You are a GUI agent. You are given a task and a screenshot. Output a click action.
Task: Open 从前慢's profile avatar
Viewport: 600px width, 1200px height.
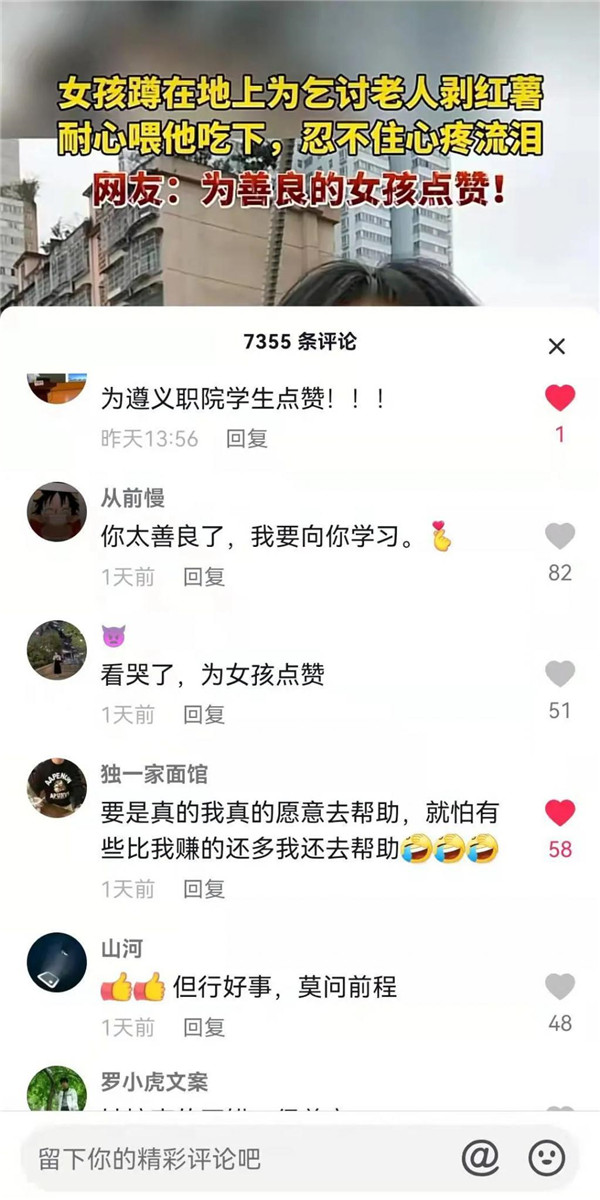(x=56, y=512)
